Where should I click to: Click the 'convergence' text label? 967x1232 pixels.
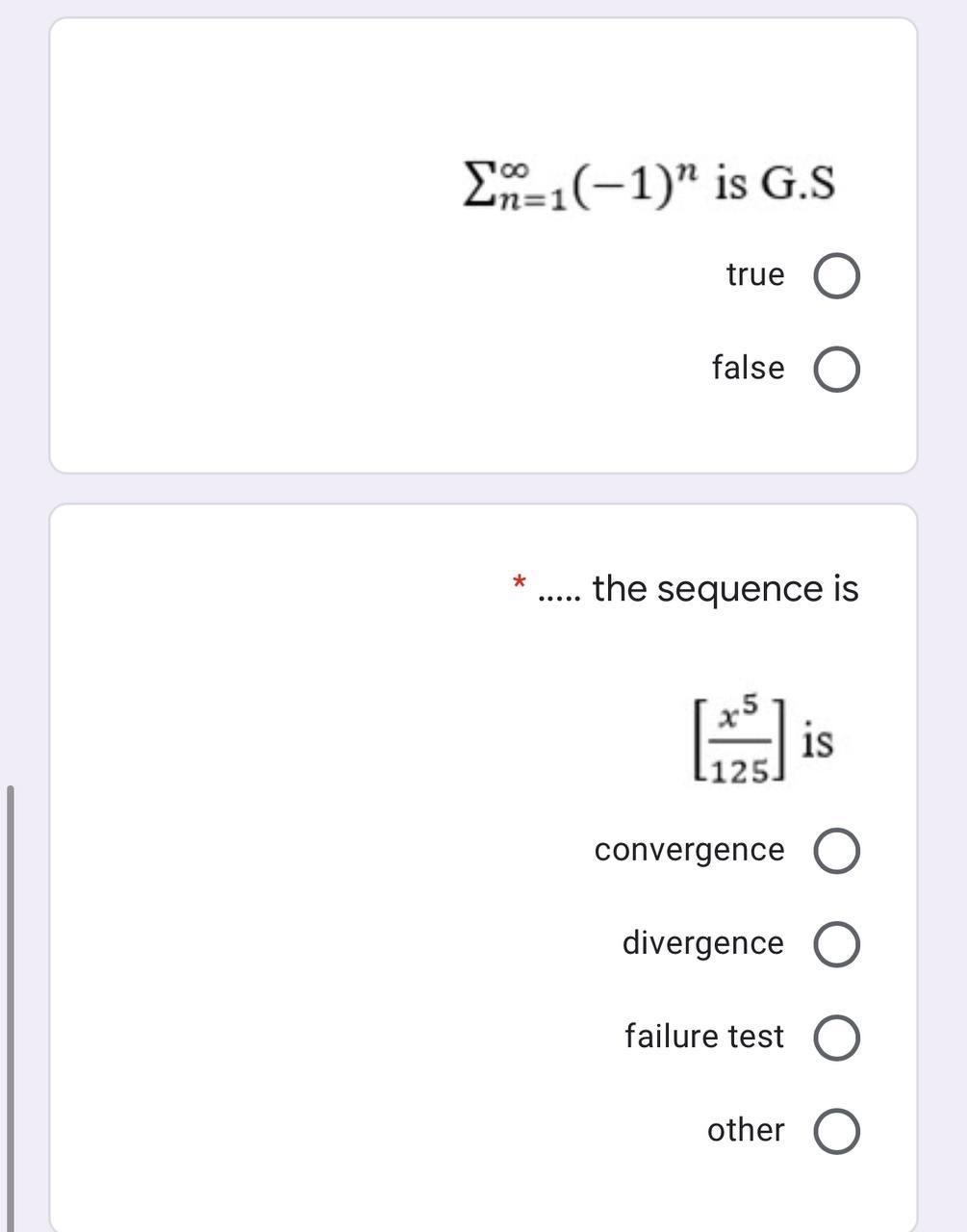pos(689,850)
